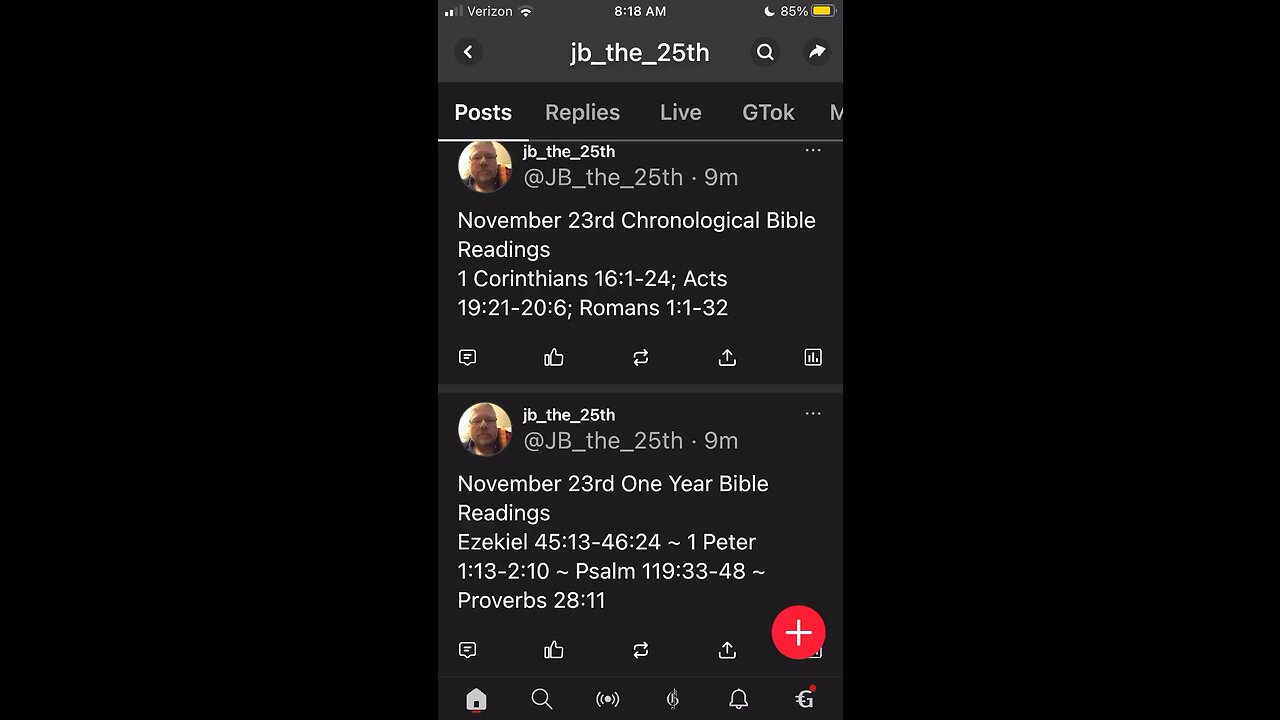The width and height of the screenshot is (1280, 720).
Task: Open the search tab in bottom bar
Action: click(542, 699)
